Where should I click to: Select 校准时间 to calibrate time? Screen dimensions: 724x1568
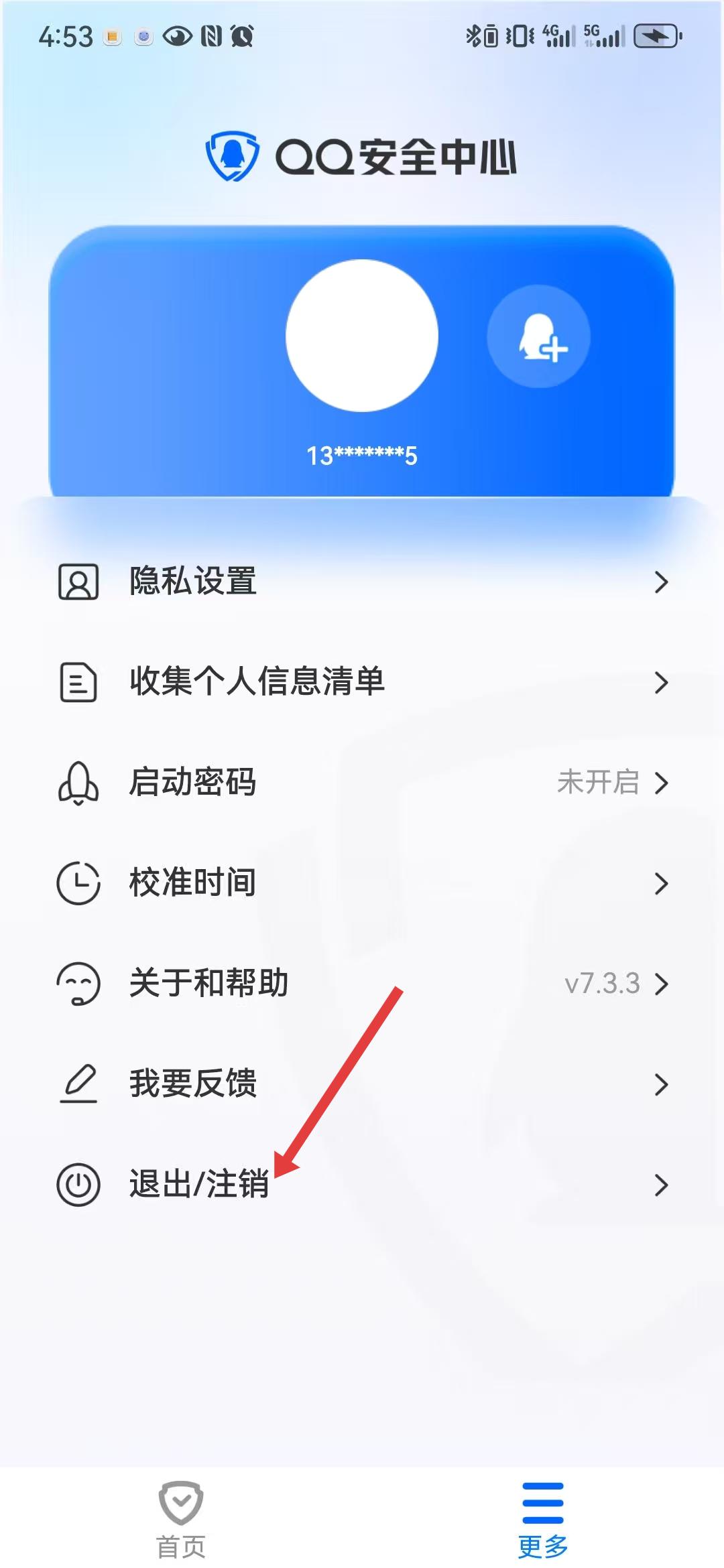(362, 883)
